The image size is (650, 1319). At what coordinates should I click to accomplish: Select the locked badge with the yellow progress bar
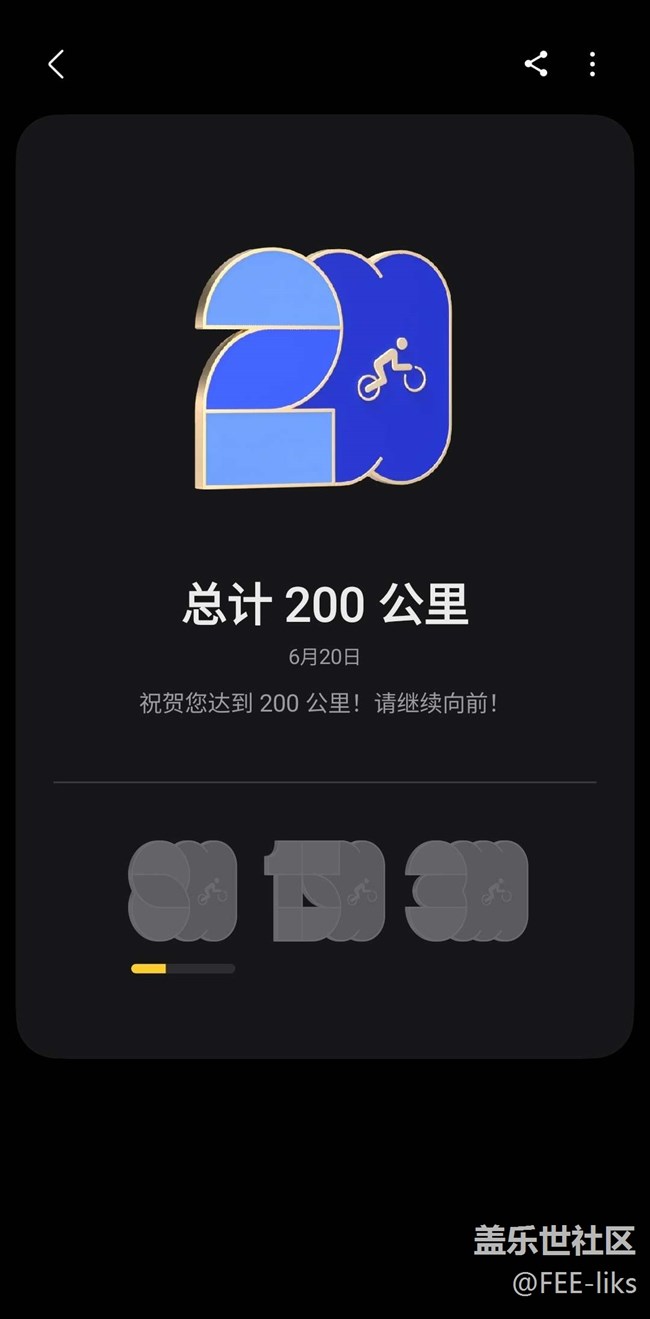(183, 890)
